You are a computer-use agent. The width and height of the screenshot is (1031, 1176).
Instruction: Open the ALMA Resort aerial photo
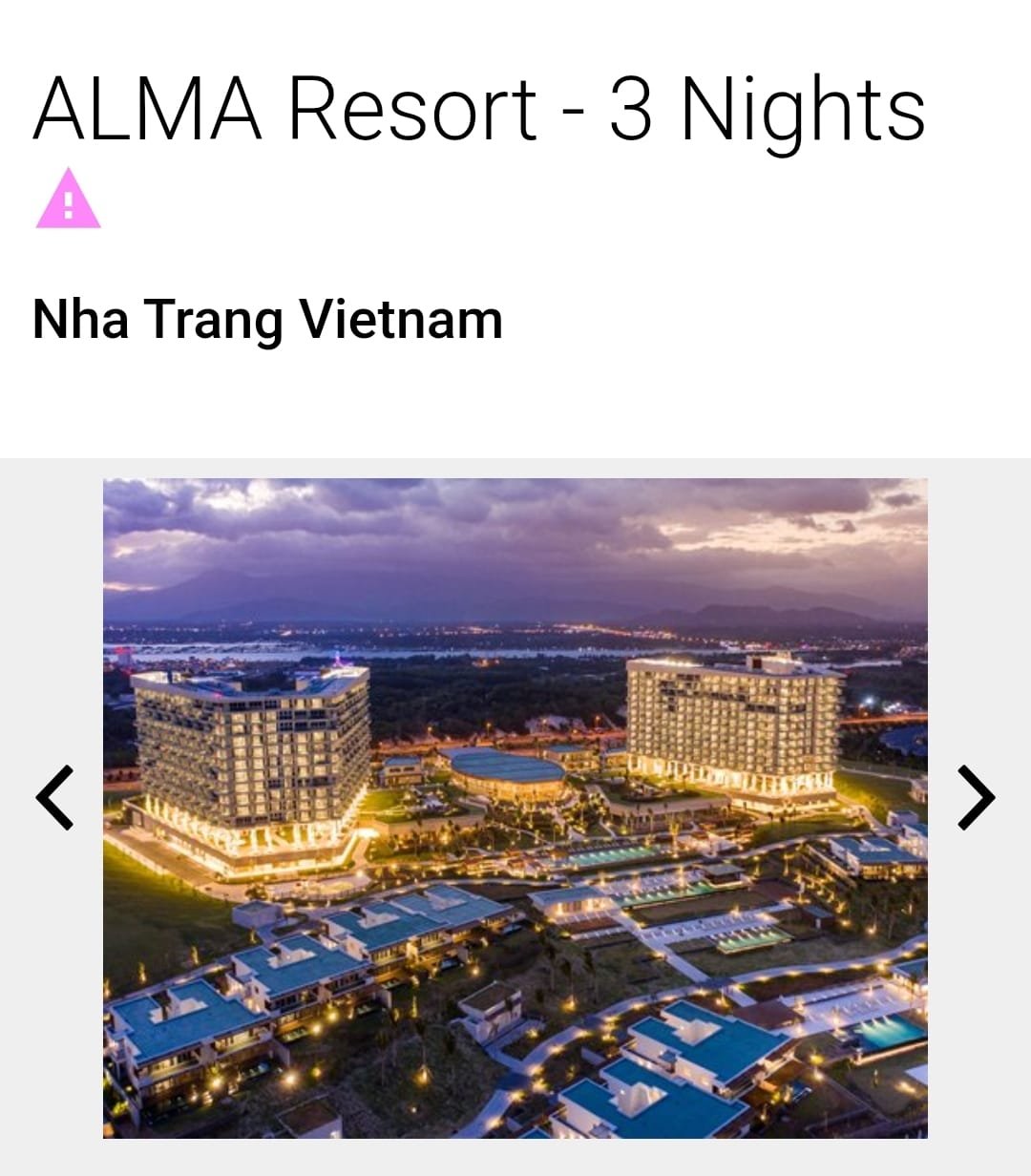point(515,808)
